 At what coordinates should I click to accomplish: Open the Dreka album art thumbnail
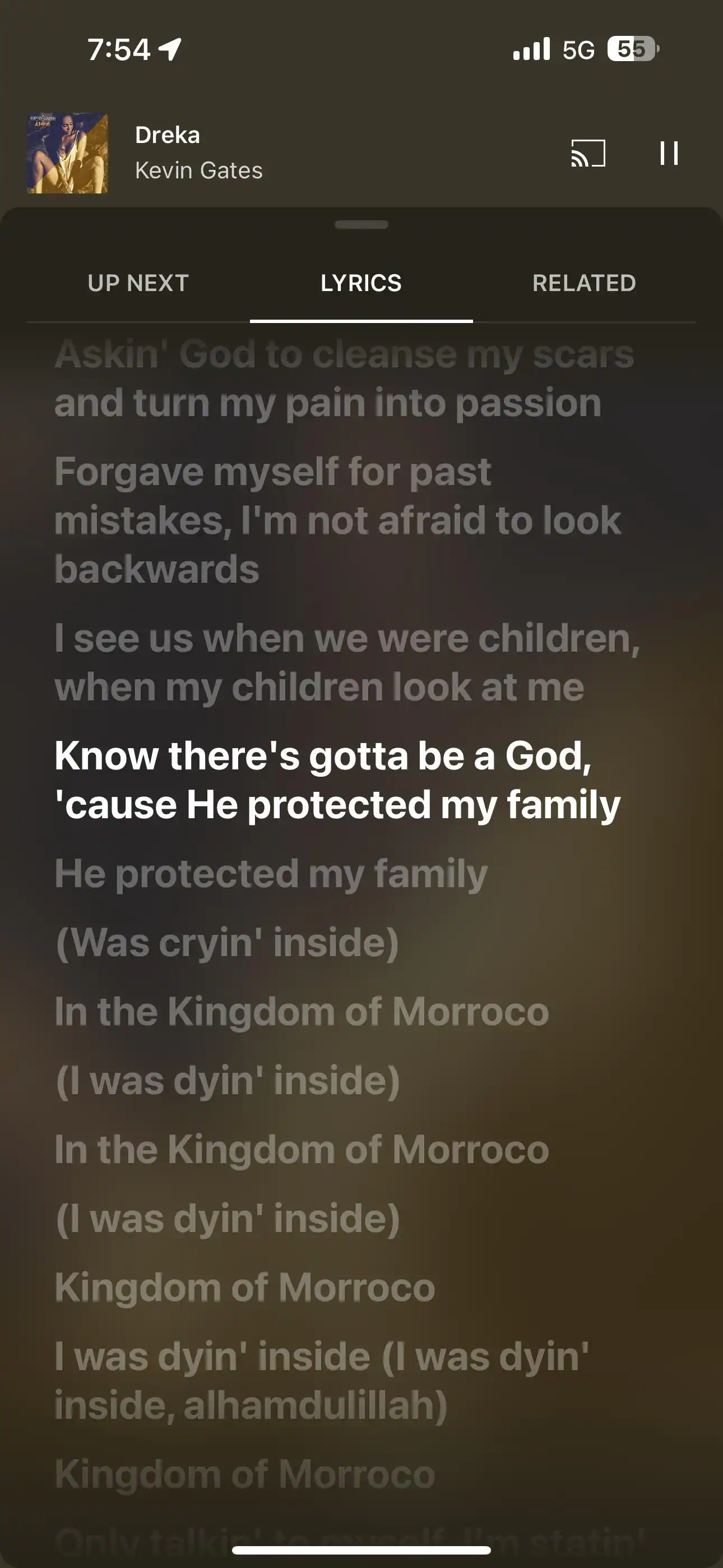click(68, 153)
